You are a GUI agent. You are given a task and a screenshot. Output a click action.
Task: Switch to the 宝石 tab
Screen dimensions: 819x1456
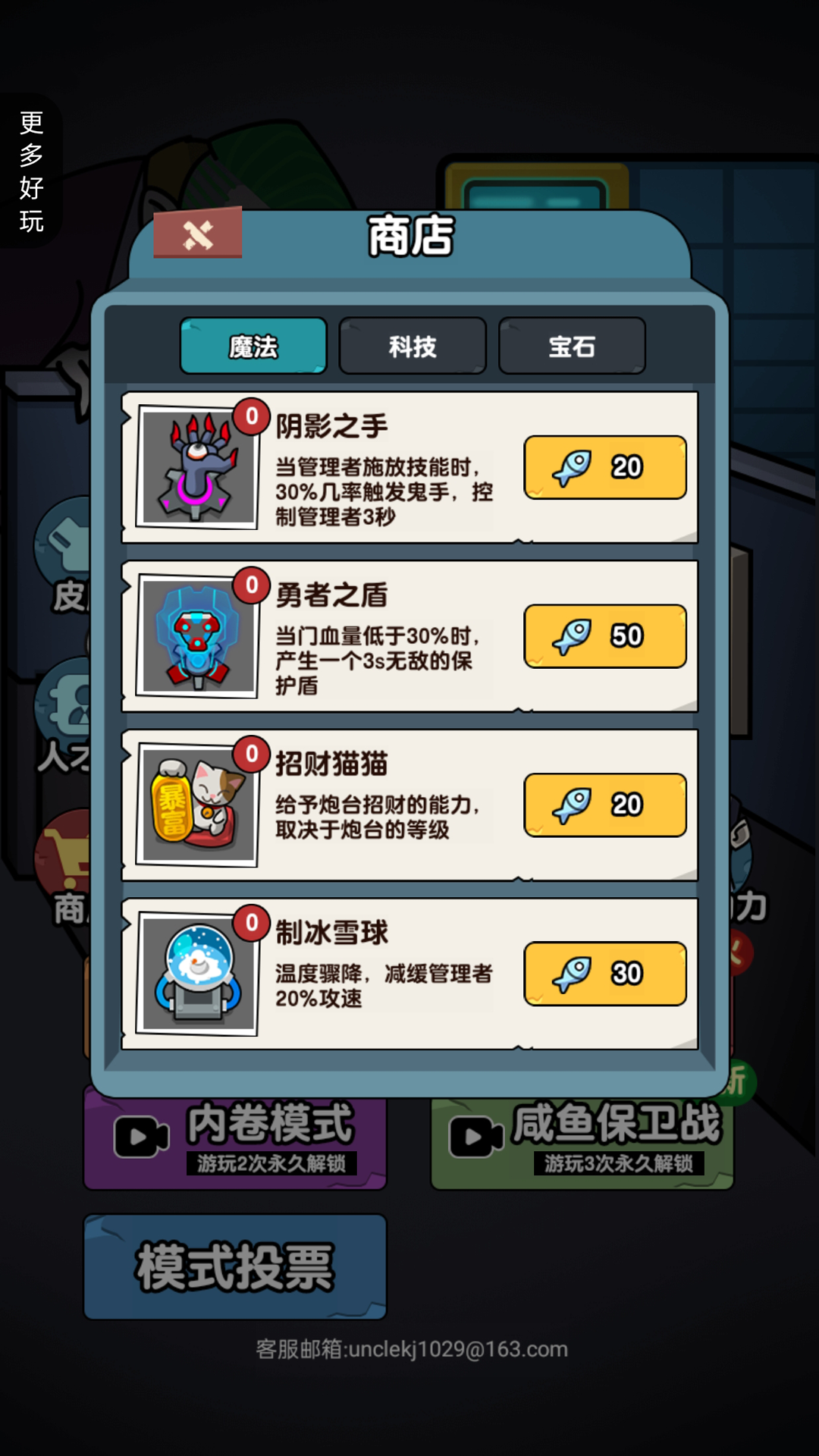pos(572,347)
